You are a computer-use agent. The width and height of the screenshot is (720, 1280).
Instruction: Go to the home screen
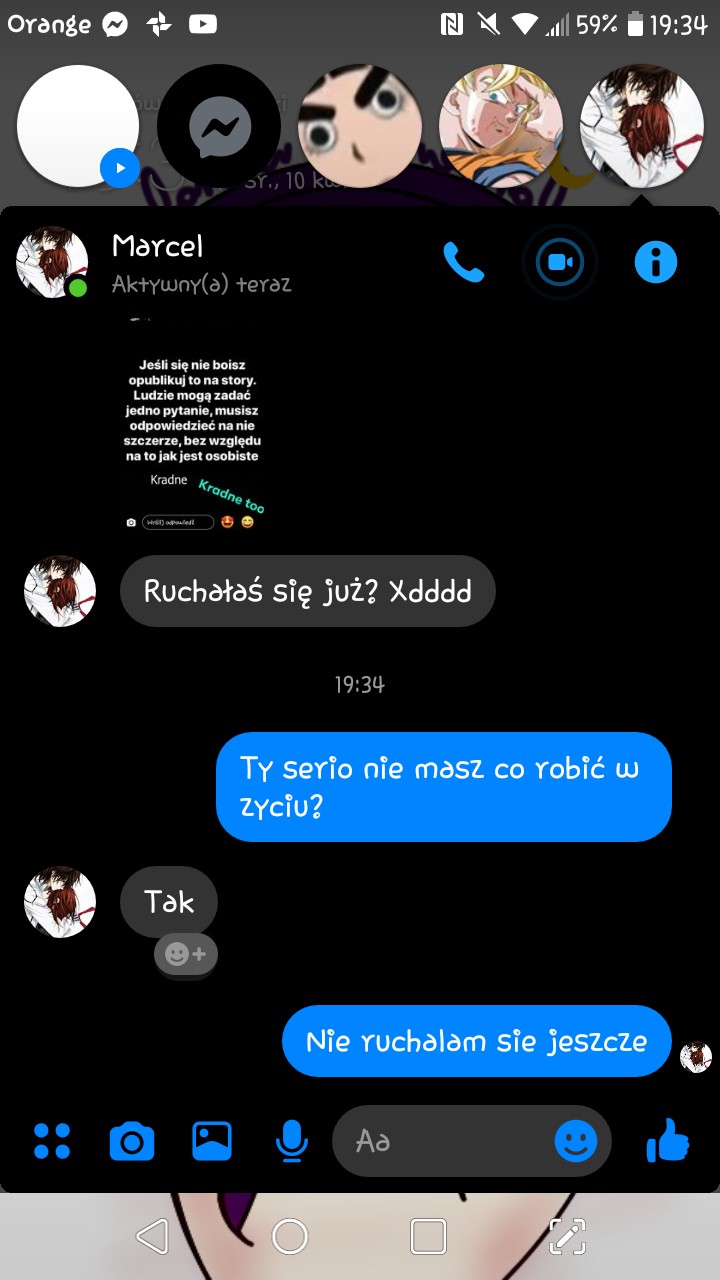[290, 1237]
